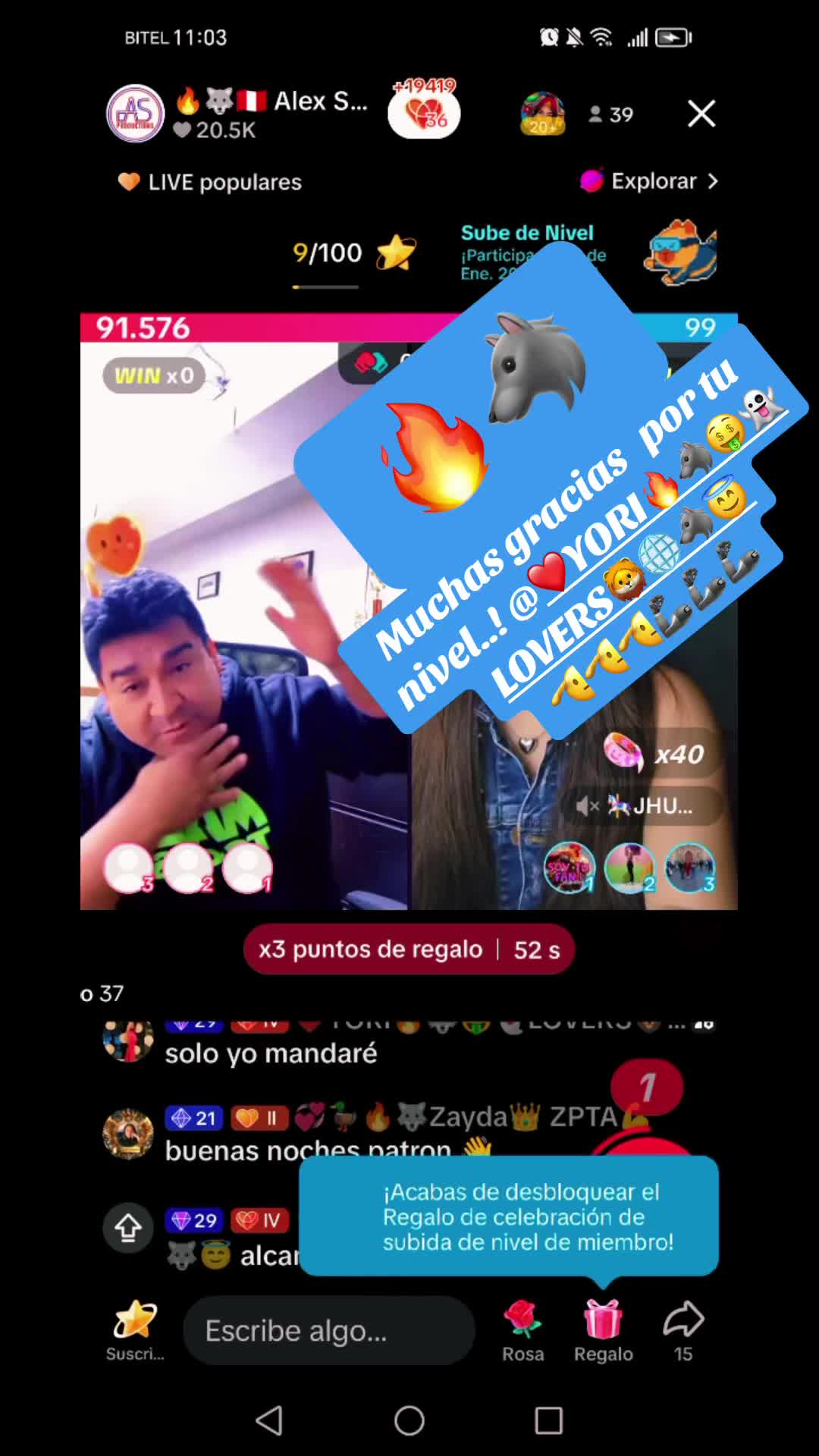Open top viewer avatar ranking

point(542,115)
